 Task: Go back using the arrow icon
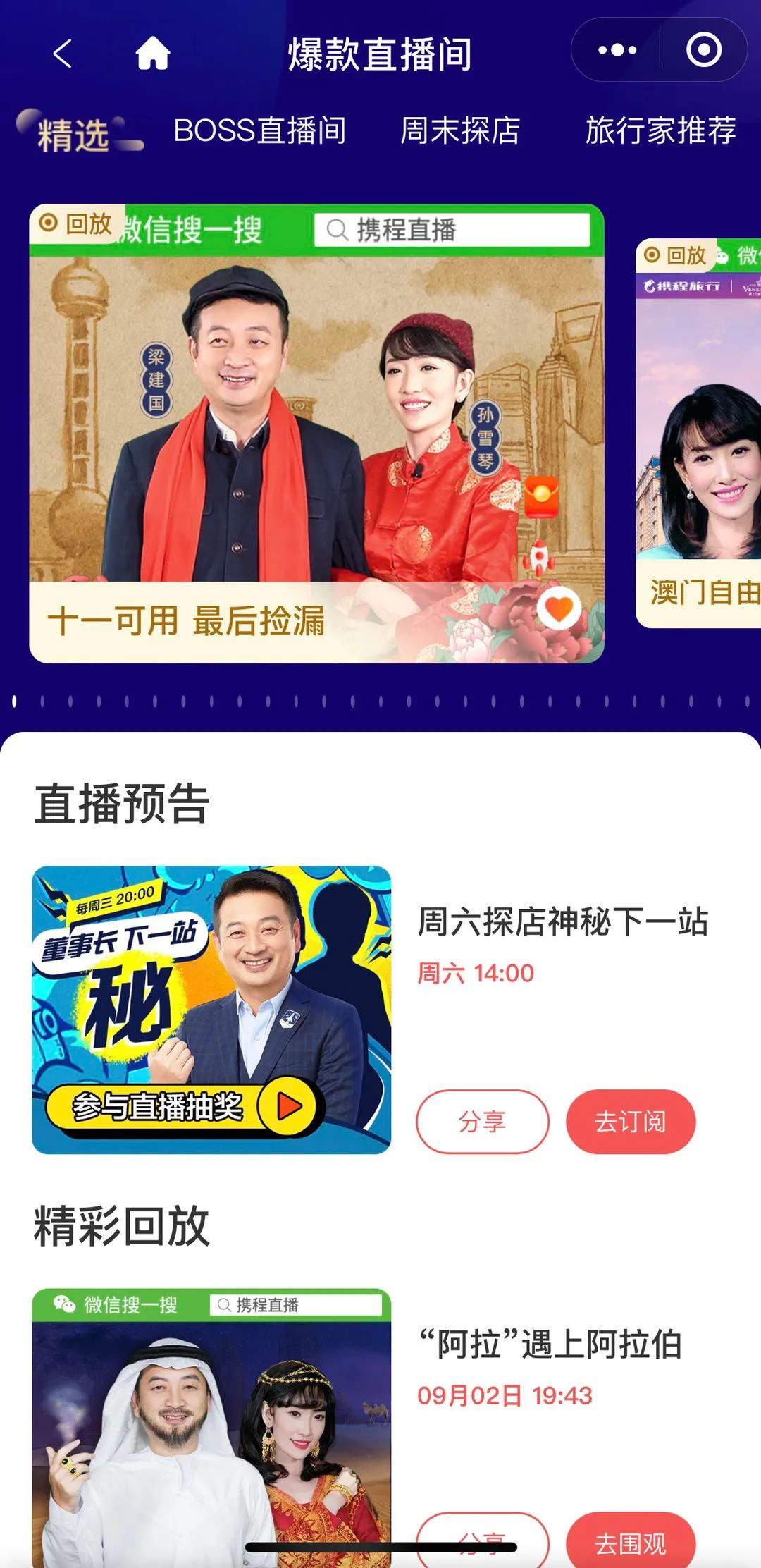click(x=63, y=54)
